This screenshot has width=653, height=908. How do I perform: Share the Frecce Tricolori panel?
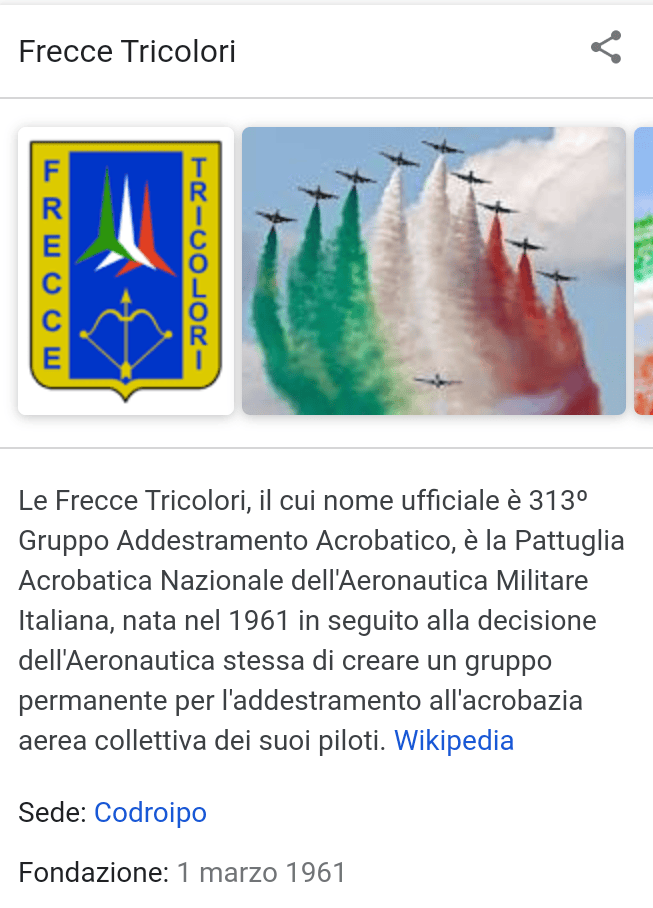click(606, 47)
